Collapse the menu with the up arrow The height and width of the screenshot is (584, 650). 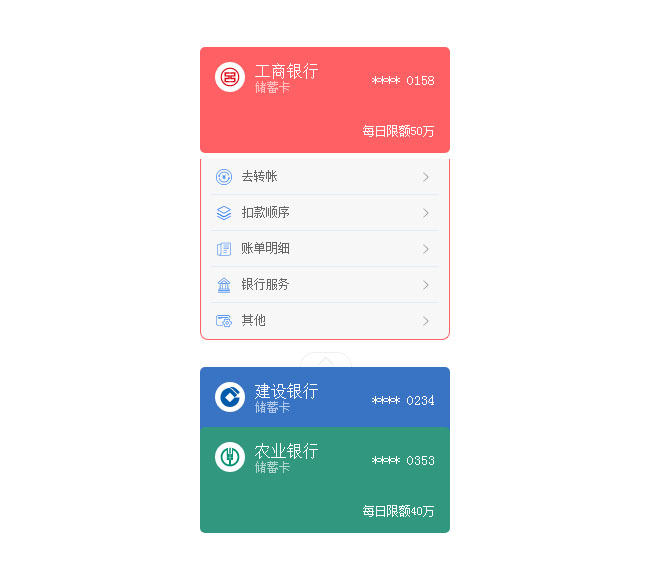pyautogui.click(x=326, y=360)
